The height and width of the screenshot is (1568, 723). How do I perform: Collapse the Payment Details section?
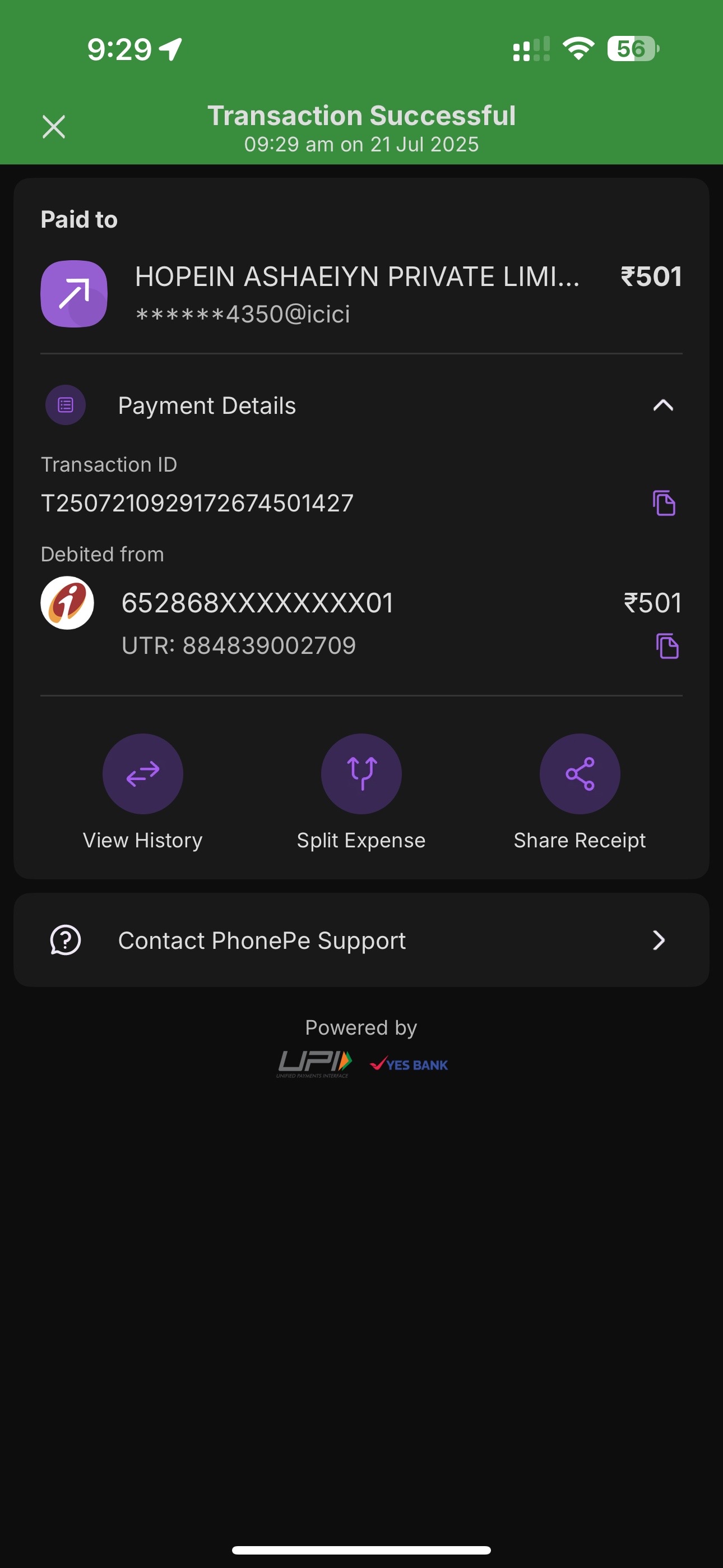click(662, 405)
